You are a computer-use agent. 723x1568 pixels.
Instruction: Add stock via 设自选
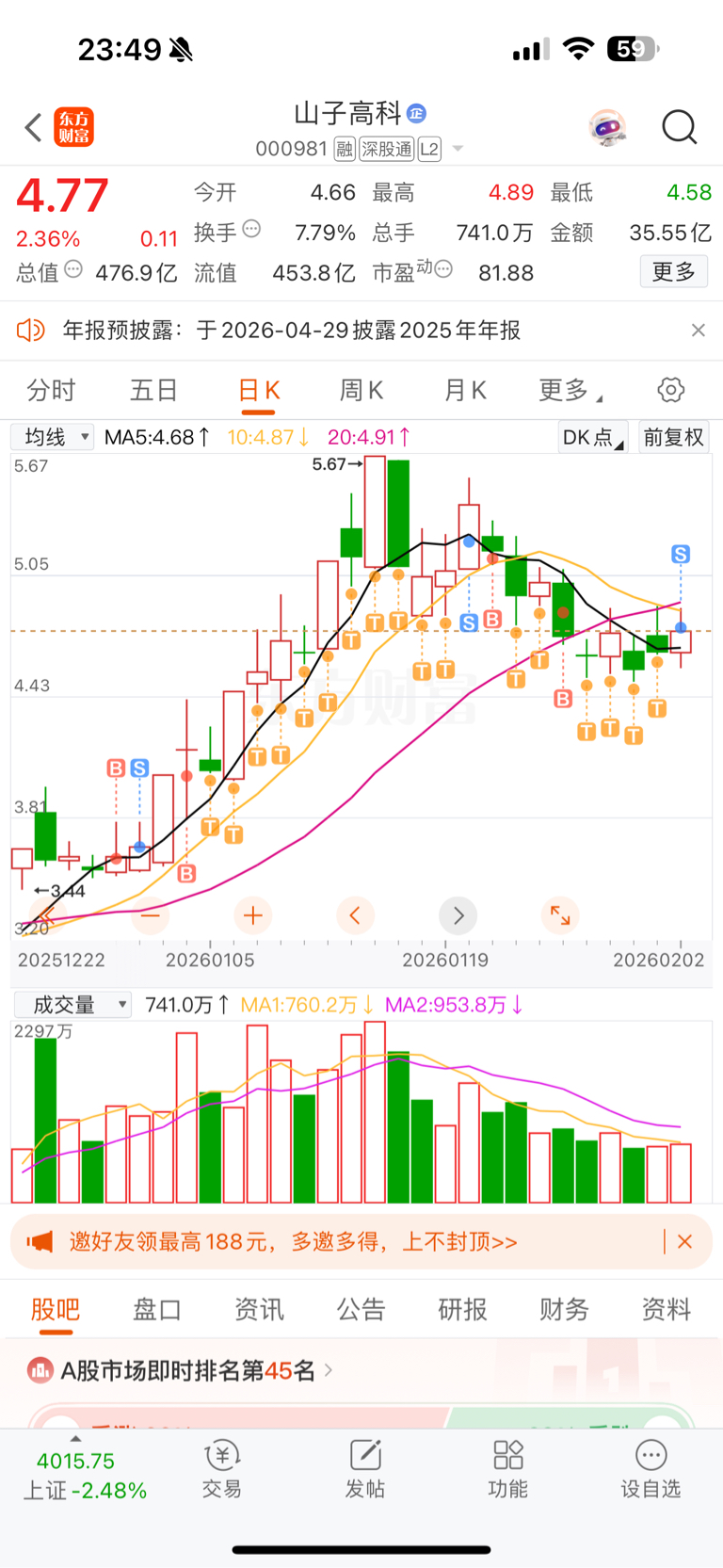click(x=651, y=1469)
